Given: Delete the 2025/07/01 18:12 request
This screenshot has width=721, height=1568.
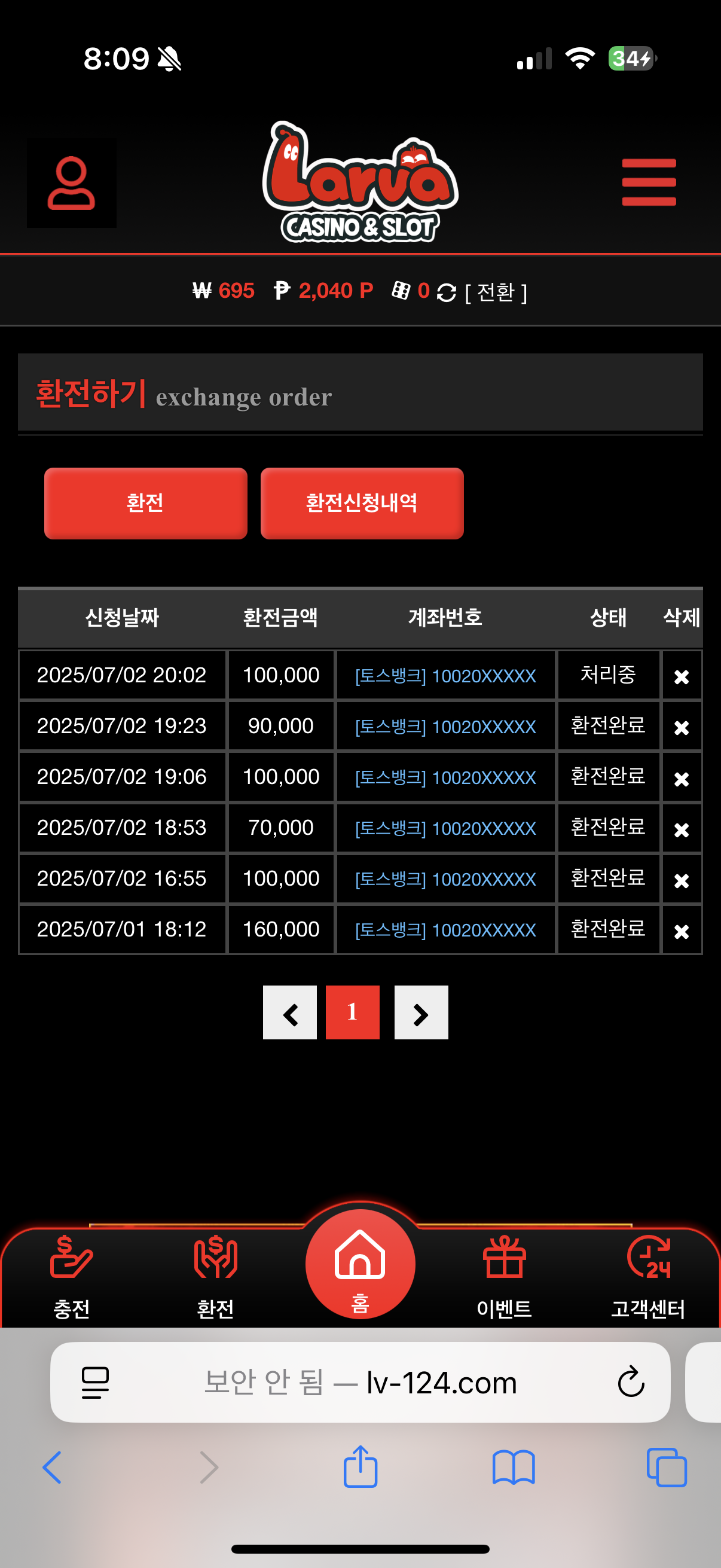Looking at the screenshot, I should click(682, 931).
